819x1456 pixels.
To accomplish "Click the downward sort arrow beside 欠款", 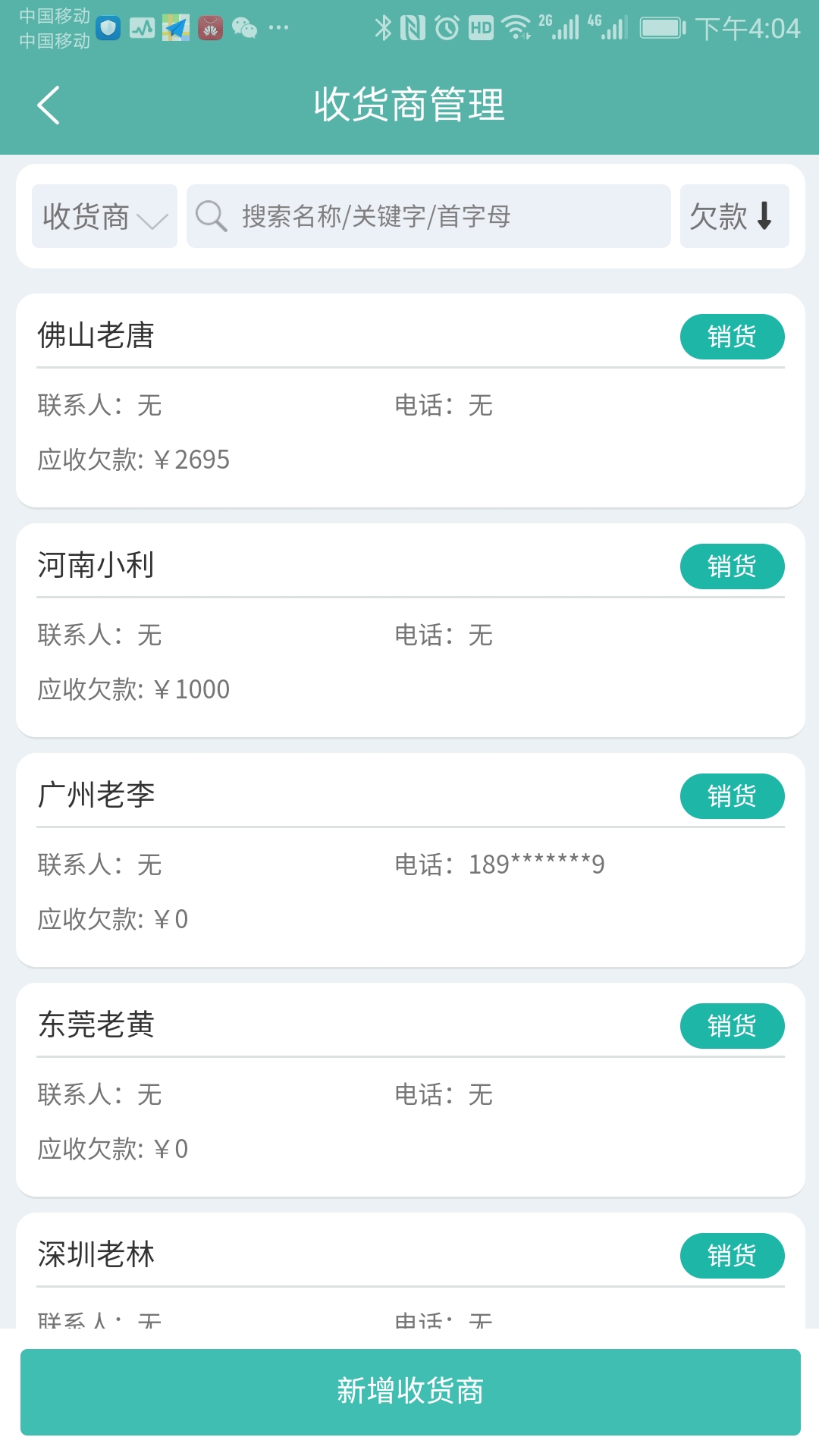I will [763, 216].
